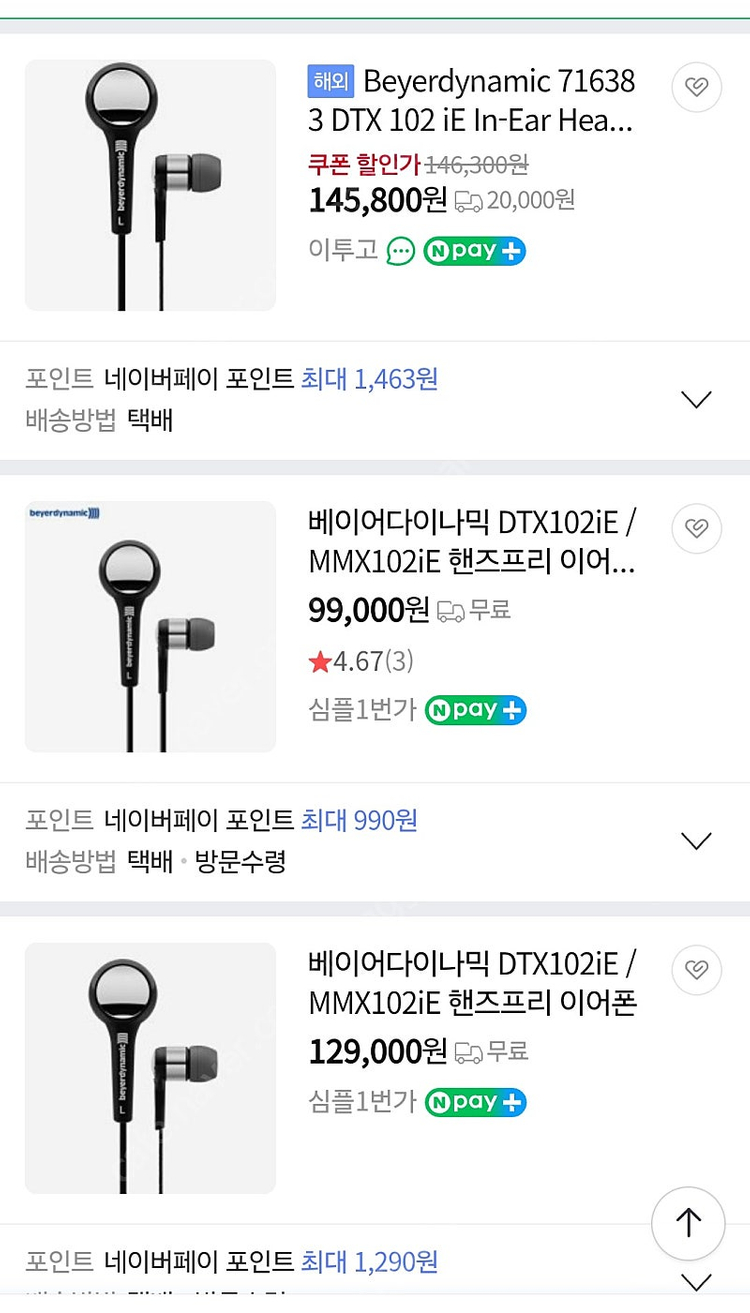Expand the first product's 포인트 details chevron
Image resolution: width=750 pixels, height=1313 pixels.
696,399
